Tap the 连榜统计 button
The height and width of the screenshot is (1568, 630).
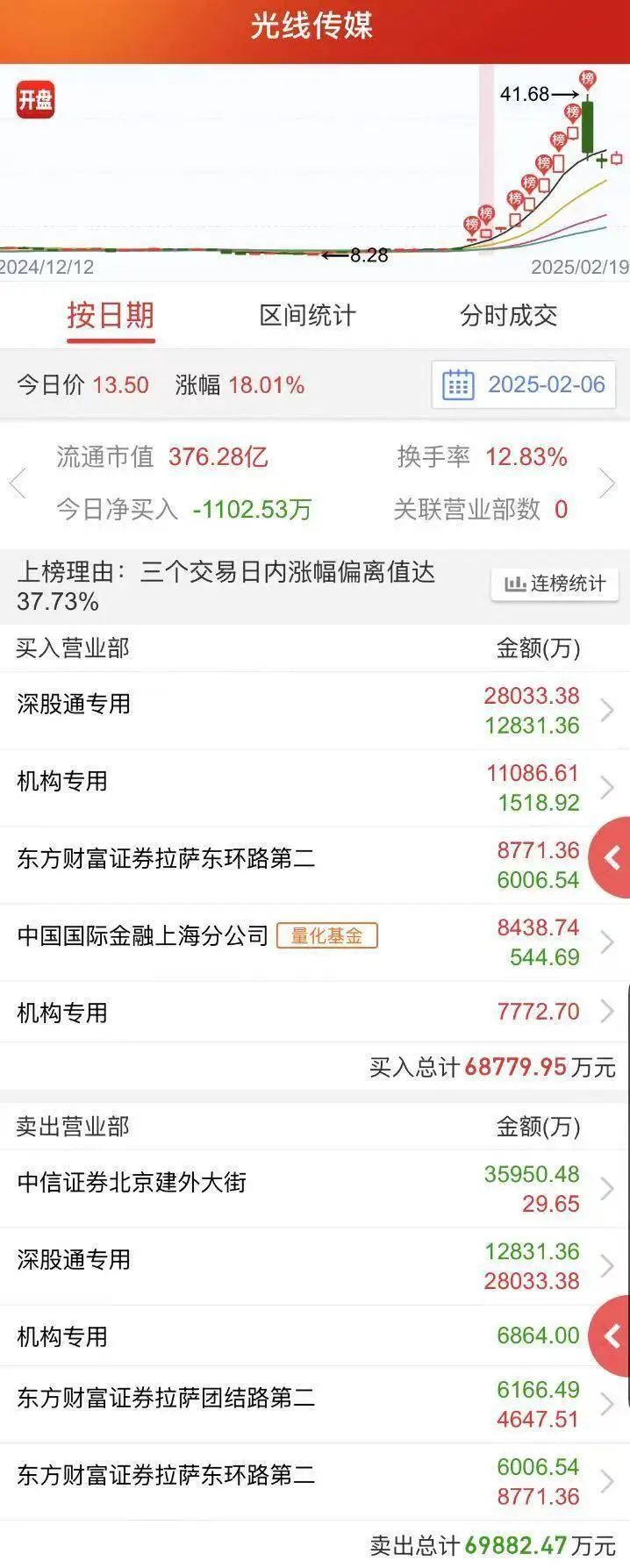[x=555, y=584]
